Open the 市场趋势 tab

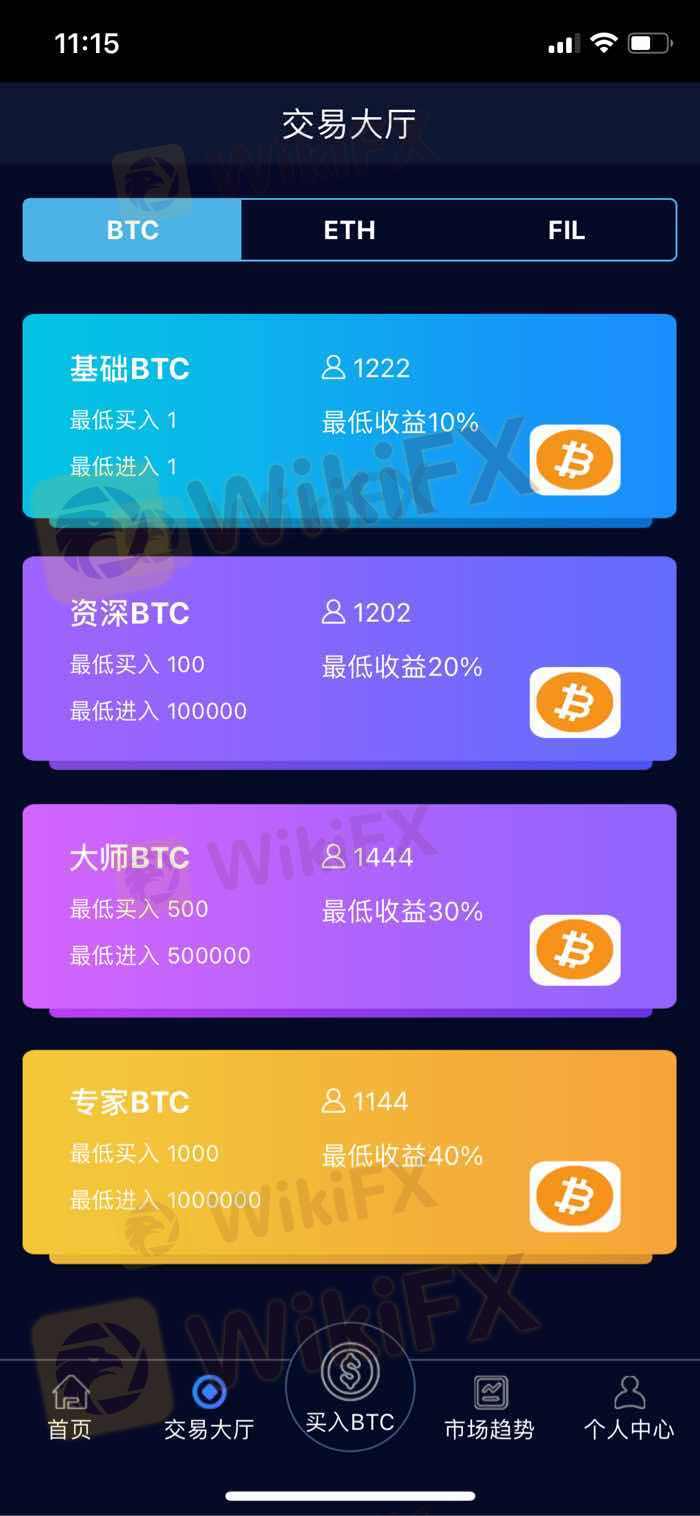pyautogui.click(x=490, y=1408)
